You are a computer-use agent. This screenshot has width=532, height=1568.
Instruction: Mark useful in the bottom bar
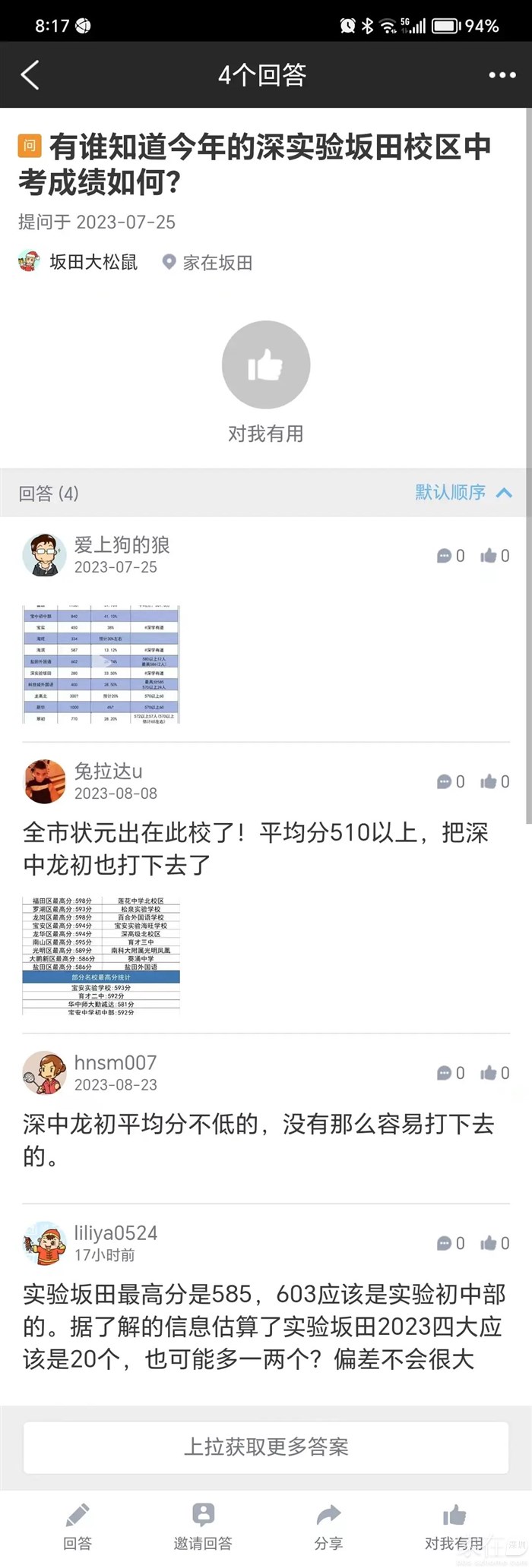(x=454, y=1526)
